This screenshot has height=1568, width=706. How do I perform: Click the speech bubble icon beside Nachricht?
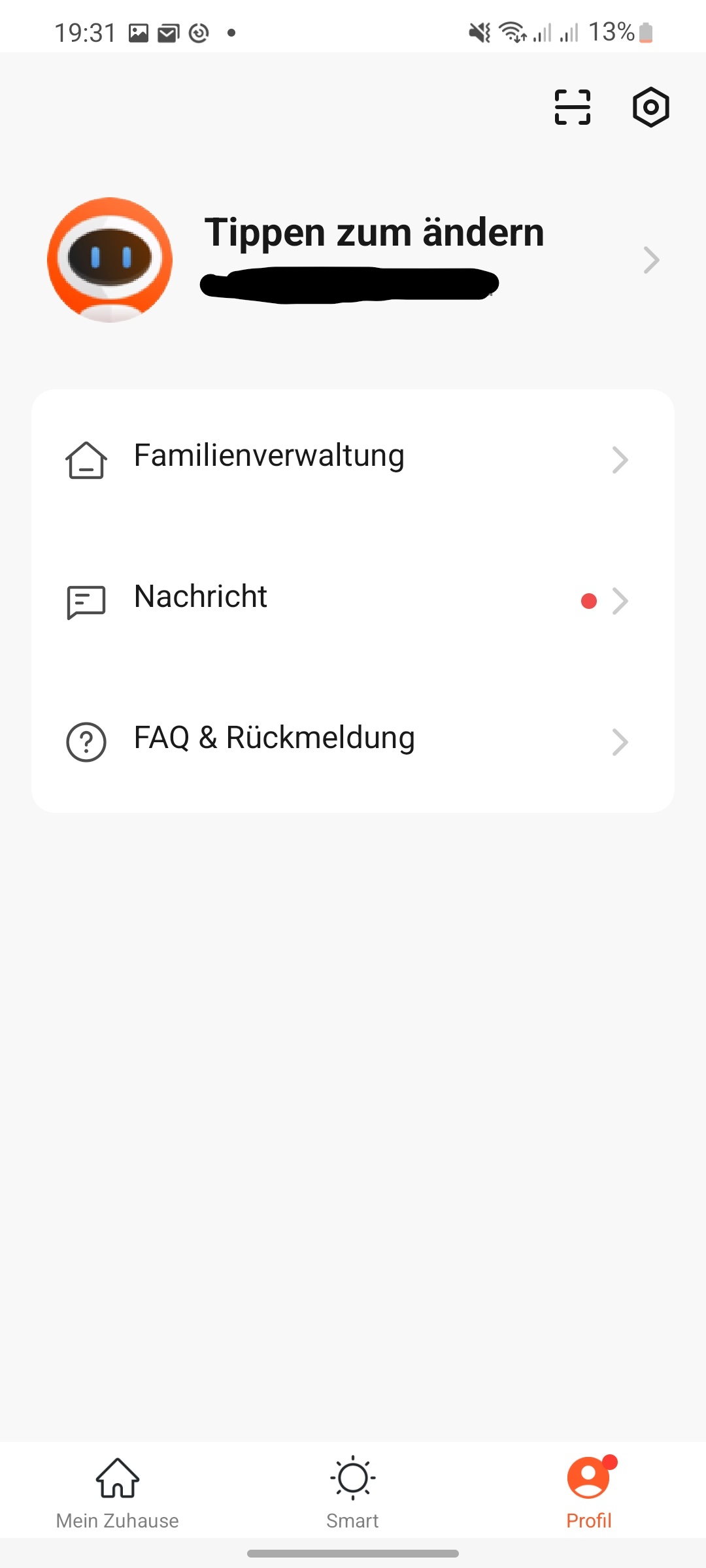[x=86, y=600]
